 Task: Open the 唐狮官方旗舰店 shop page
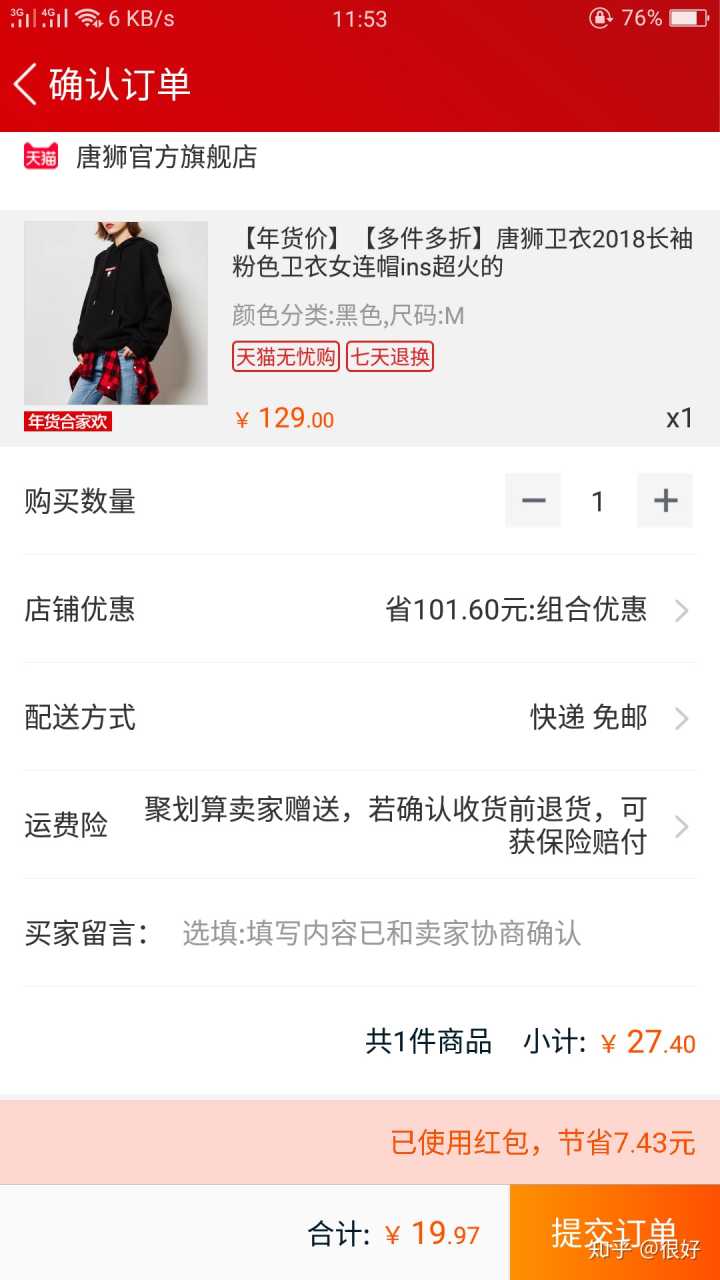click(166, 157)
